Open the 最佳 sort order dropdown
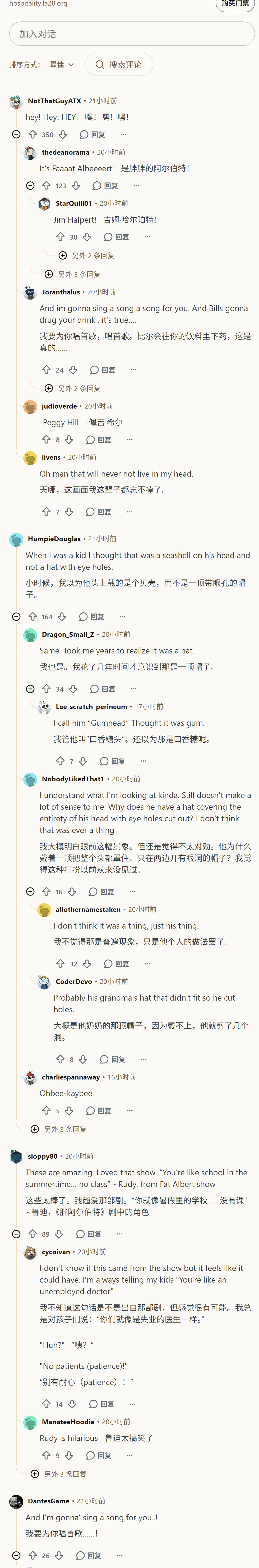 [61, 65]
